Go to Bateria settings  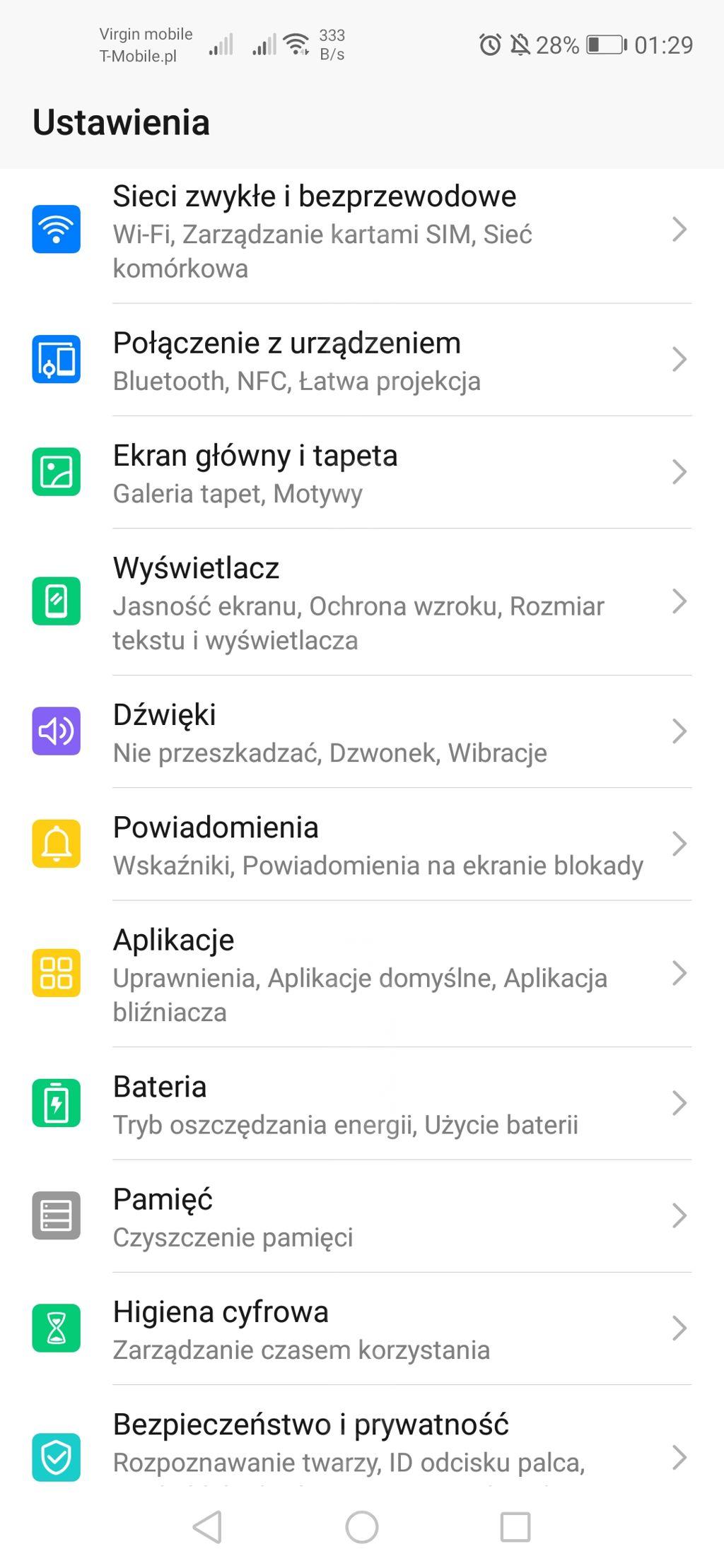361,1104
